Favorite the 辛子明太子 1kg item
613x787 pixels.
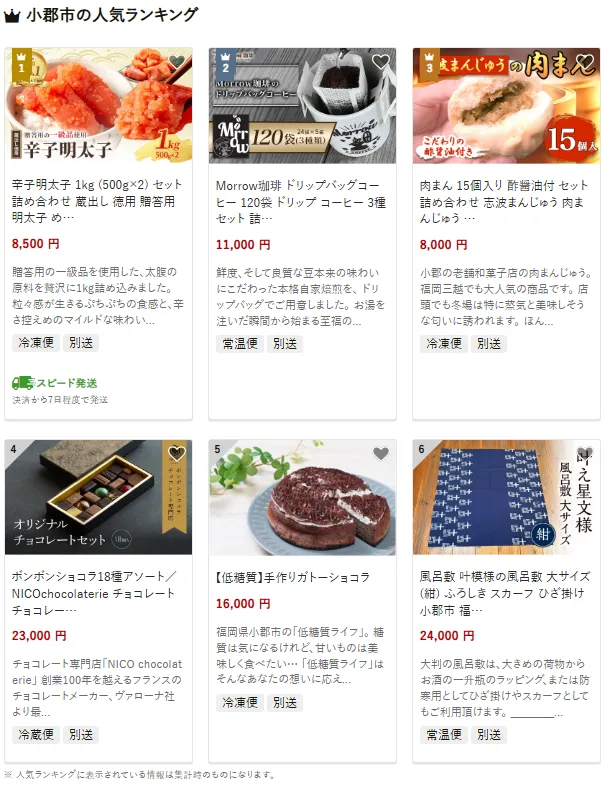pos(176,62)
